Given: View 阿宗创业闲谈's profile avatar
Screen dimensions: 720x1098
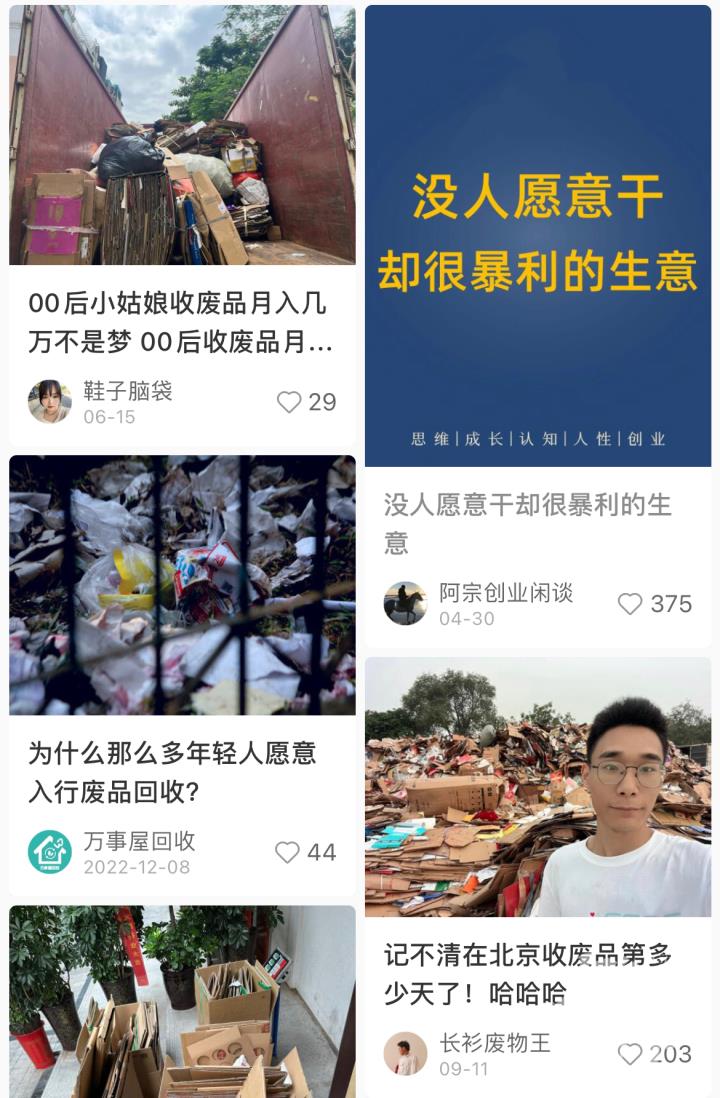Looking at the screenshot, I should [405, 604].
